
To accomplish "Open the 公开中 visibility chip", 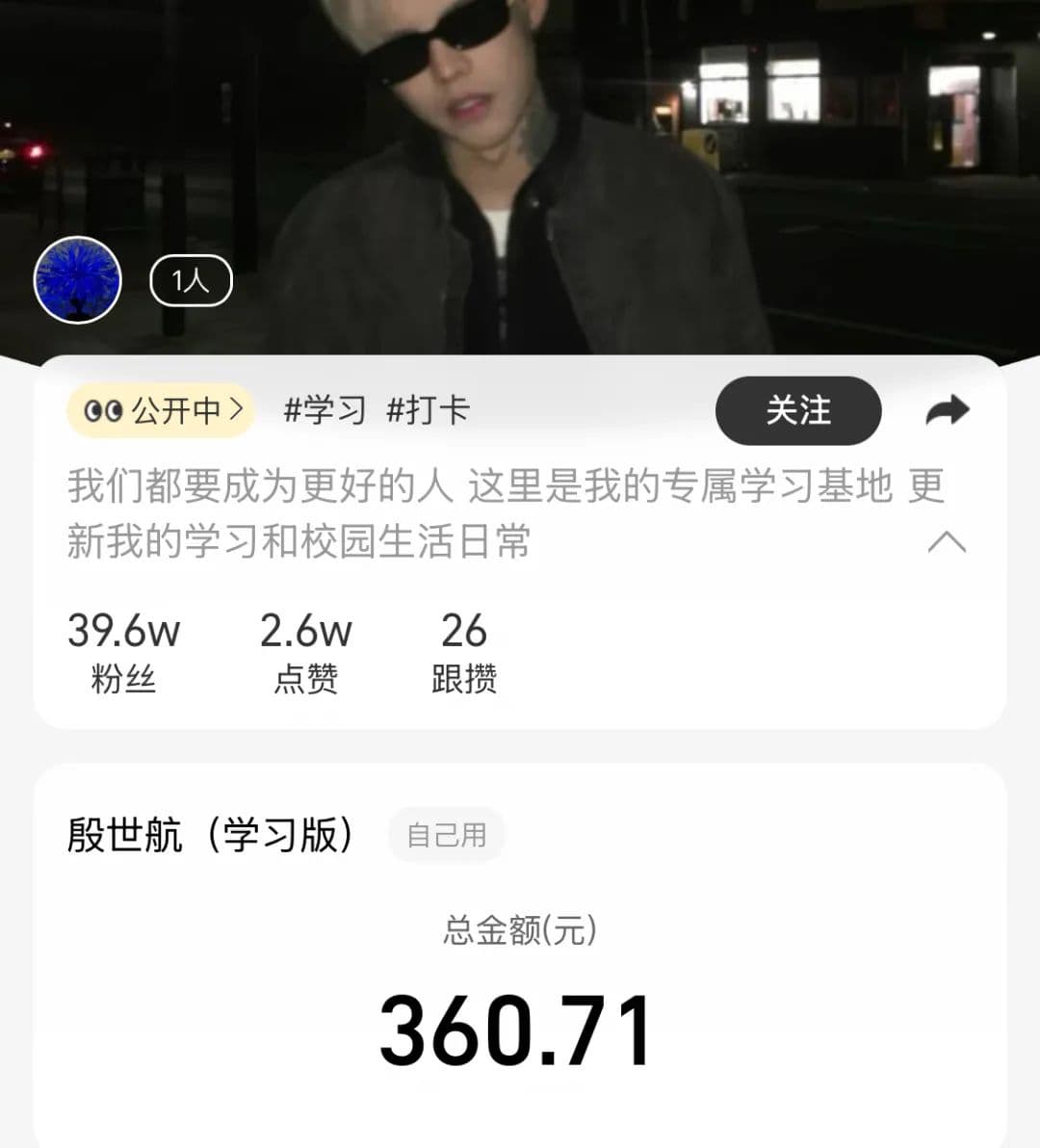I will (x=161, y=411).
